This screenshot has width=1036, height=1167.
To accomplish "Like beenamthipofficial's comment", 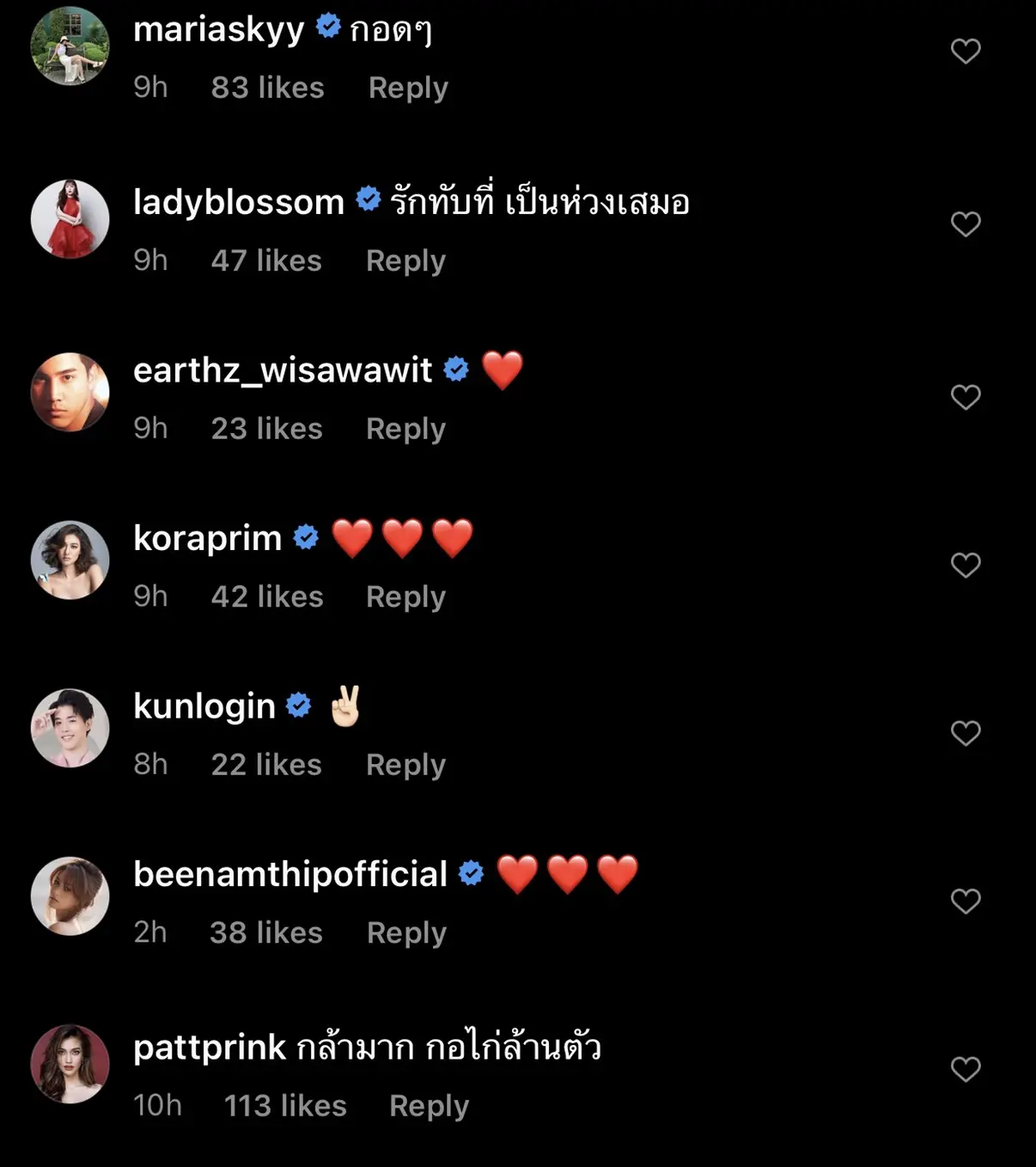I will (x=966, y=901).
